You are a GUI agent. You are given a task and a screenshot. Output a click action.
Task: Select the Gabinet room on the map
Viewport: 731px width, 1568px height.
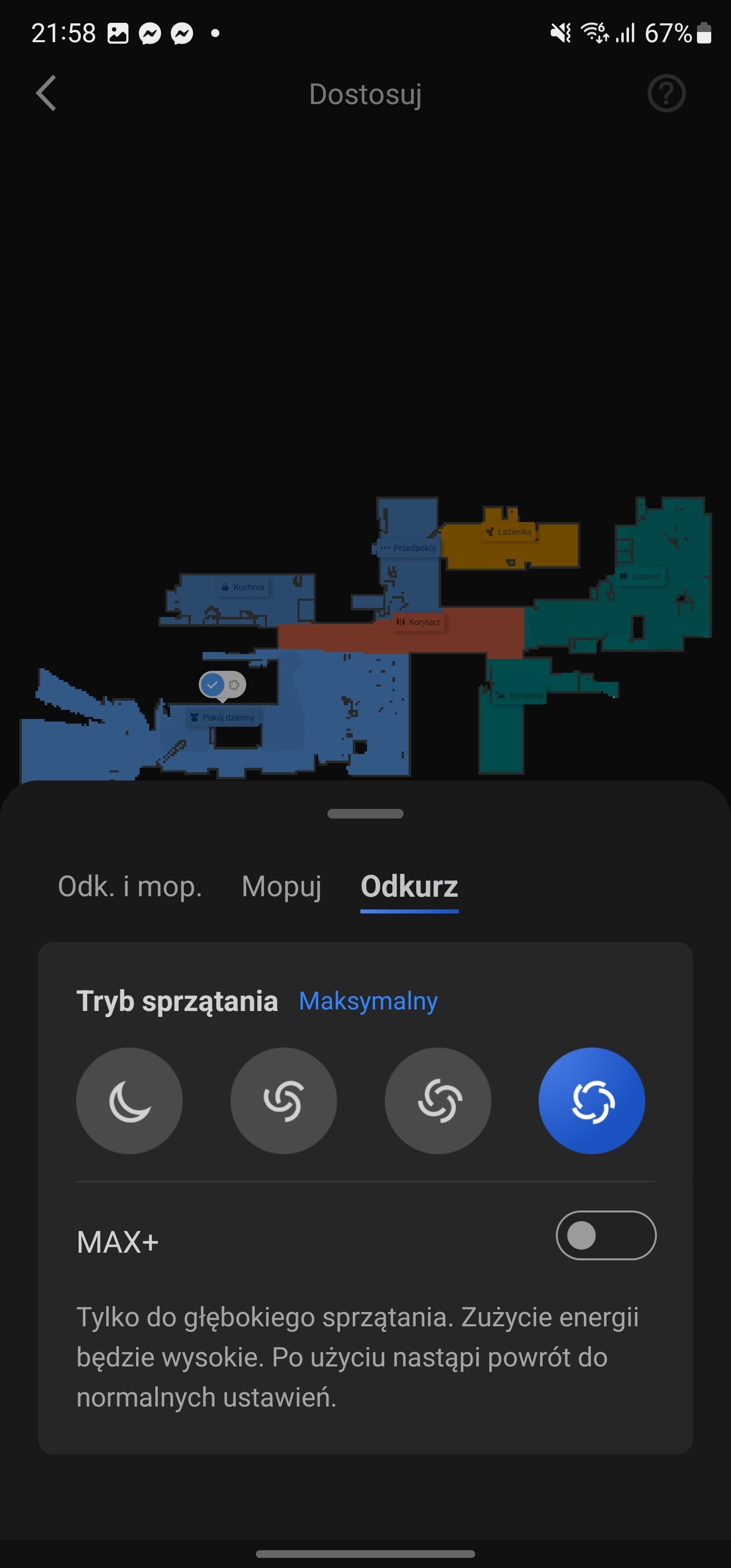640,576
